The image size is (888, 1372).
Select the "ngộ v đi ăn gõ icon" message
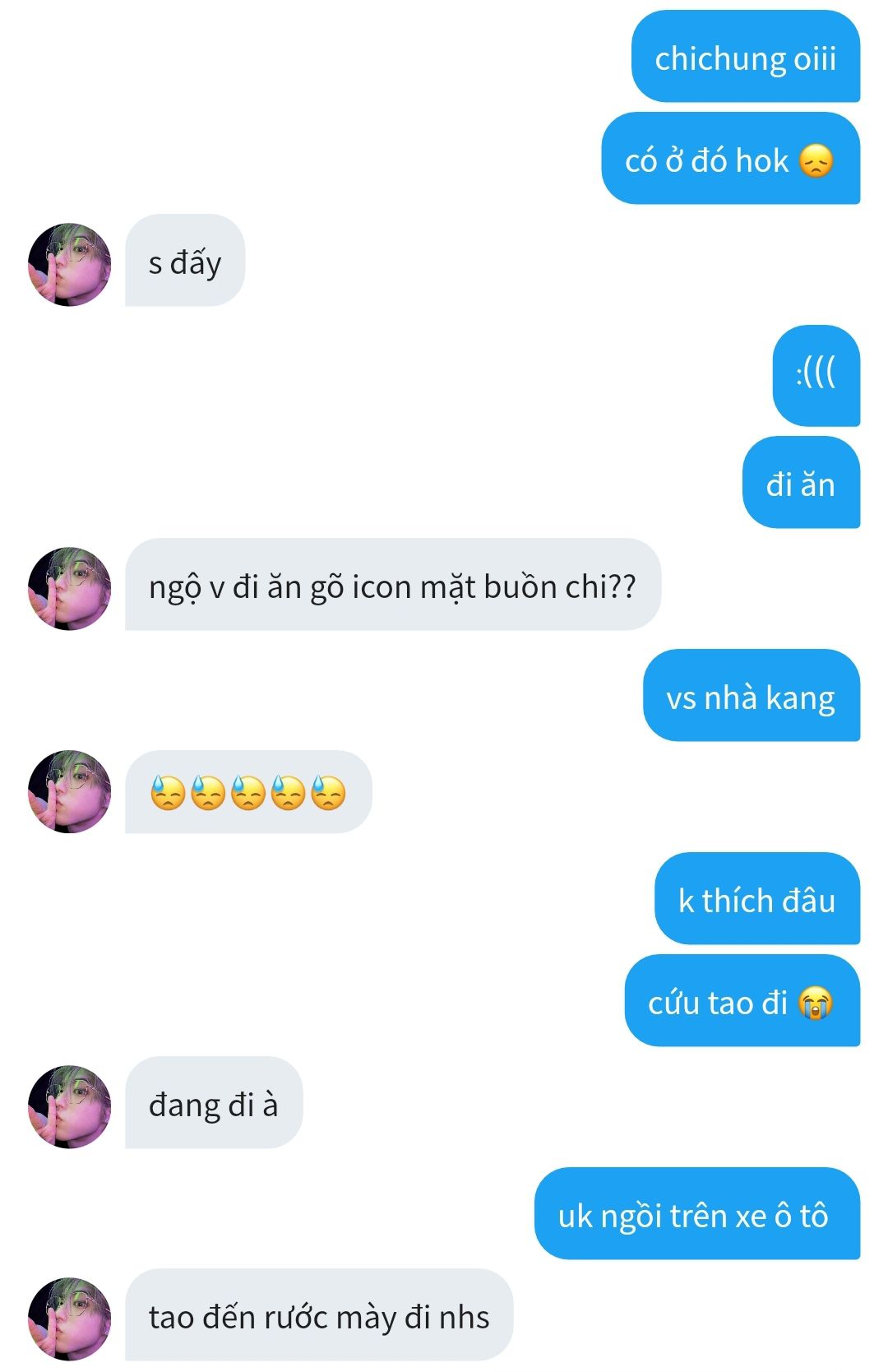click(392, 586)
